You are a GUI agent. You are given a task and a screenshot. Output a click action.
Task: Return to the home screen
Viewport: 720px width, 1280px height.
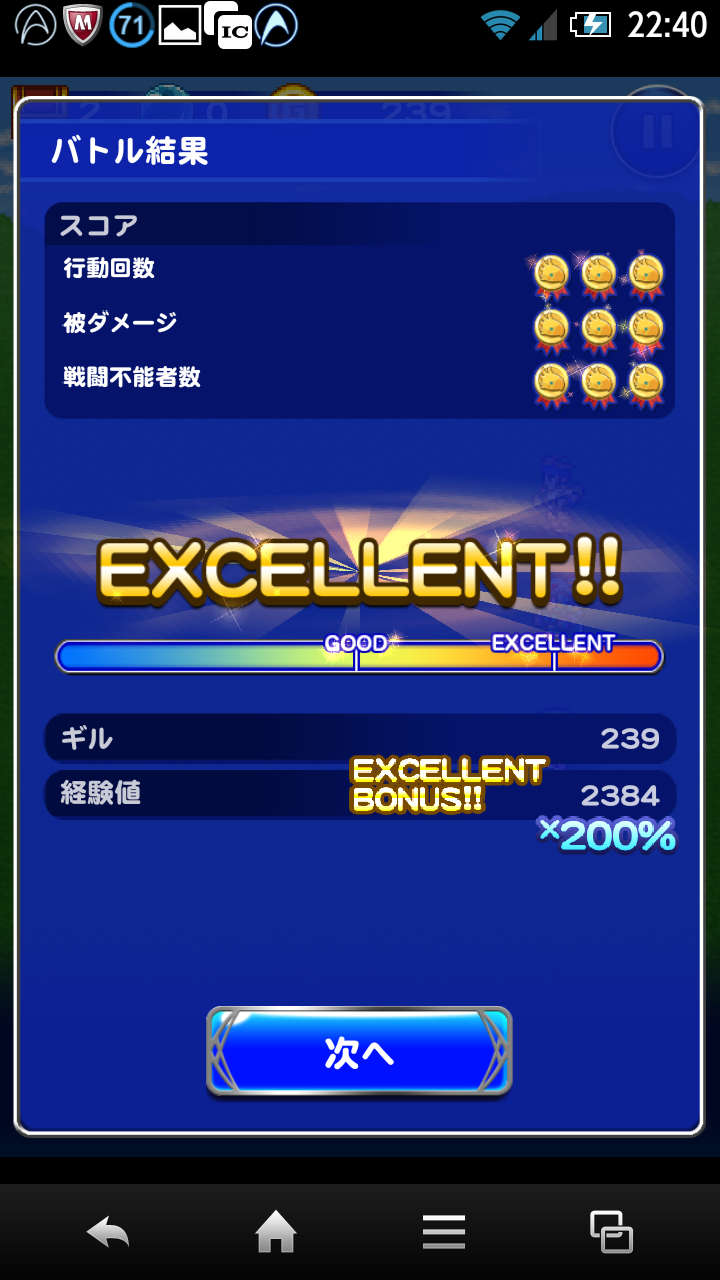pos(276,1232)
